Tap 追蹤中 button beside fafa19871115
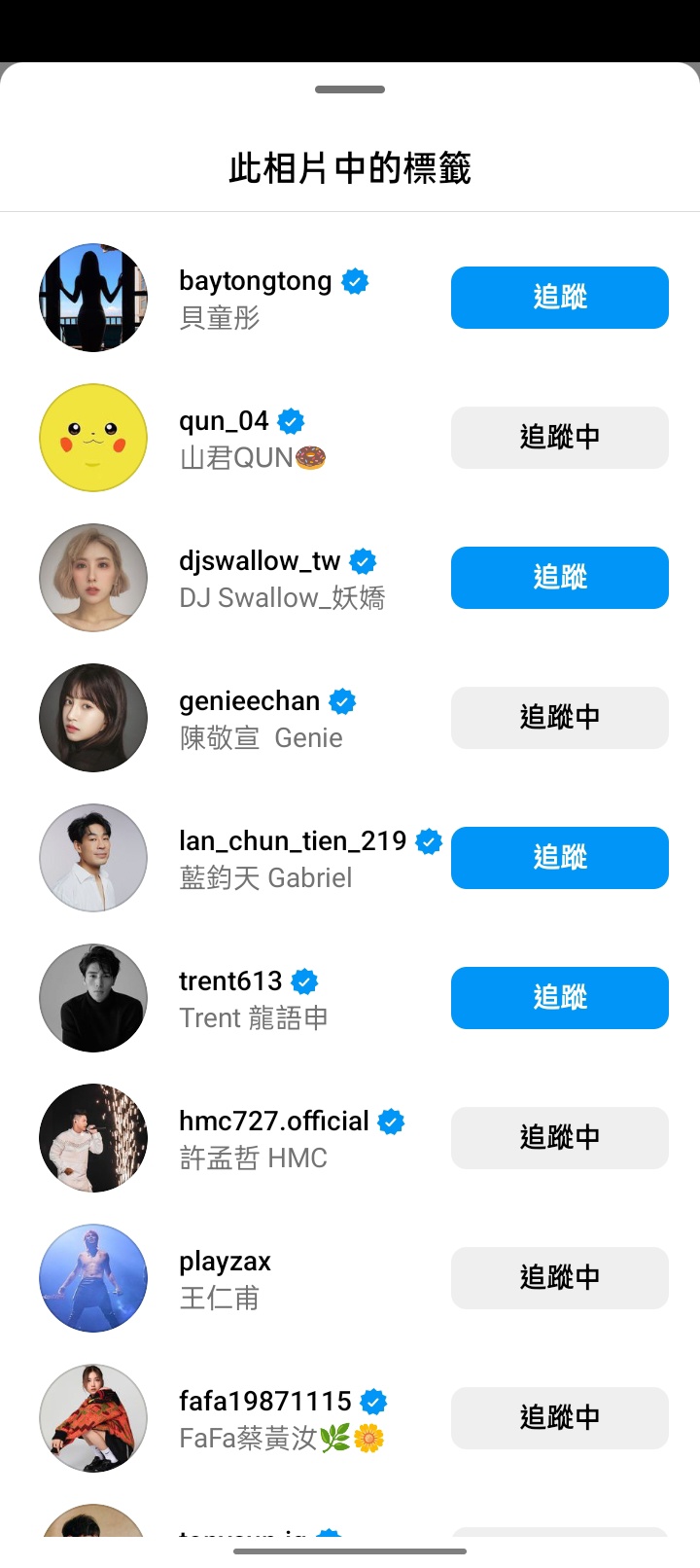The height and width of the screenshot is (1568, 700). click(559, 1418)
